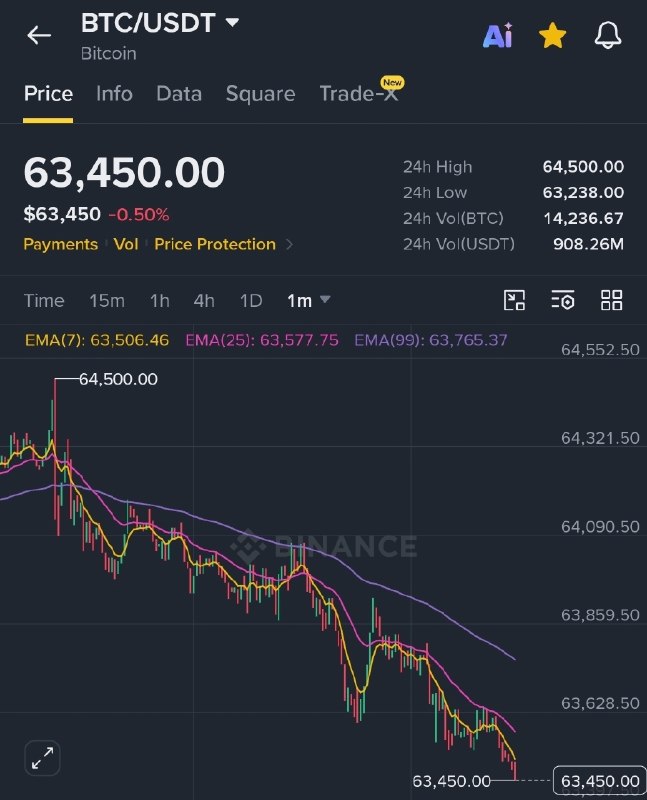Image resolution: width=647 pixels, height=800 pixels.
Task: Open the Ai assistant icon
Action: (x=497, y=35)
